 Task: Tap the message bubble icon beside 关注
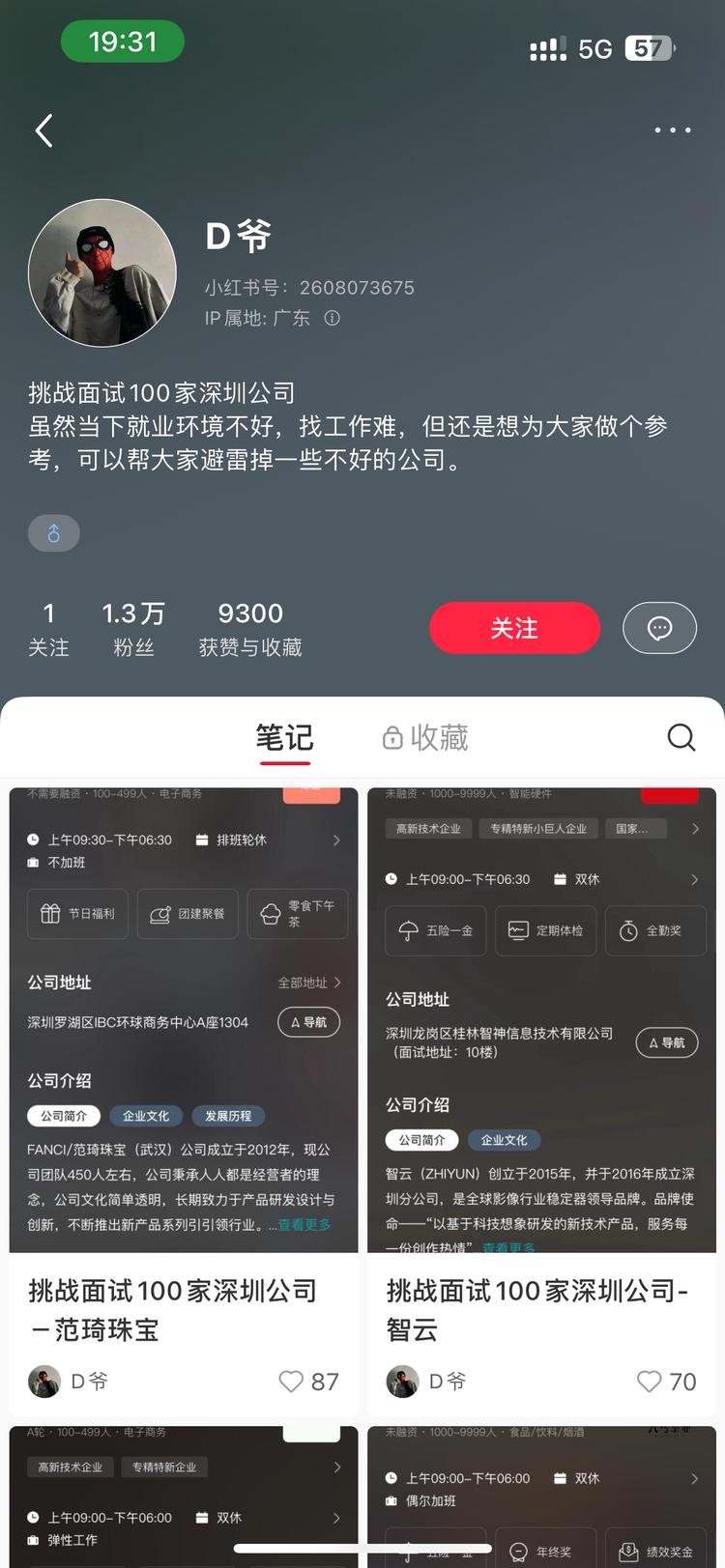tap(660, 628)
